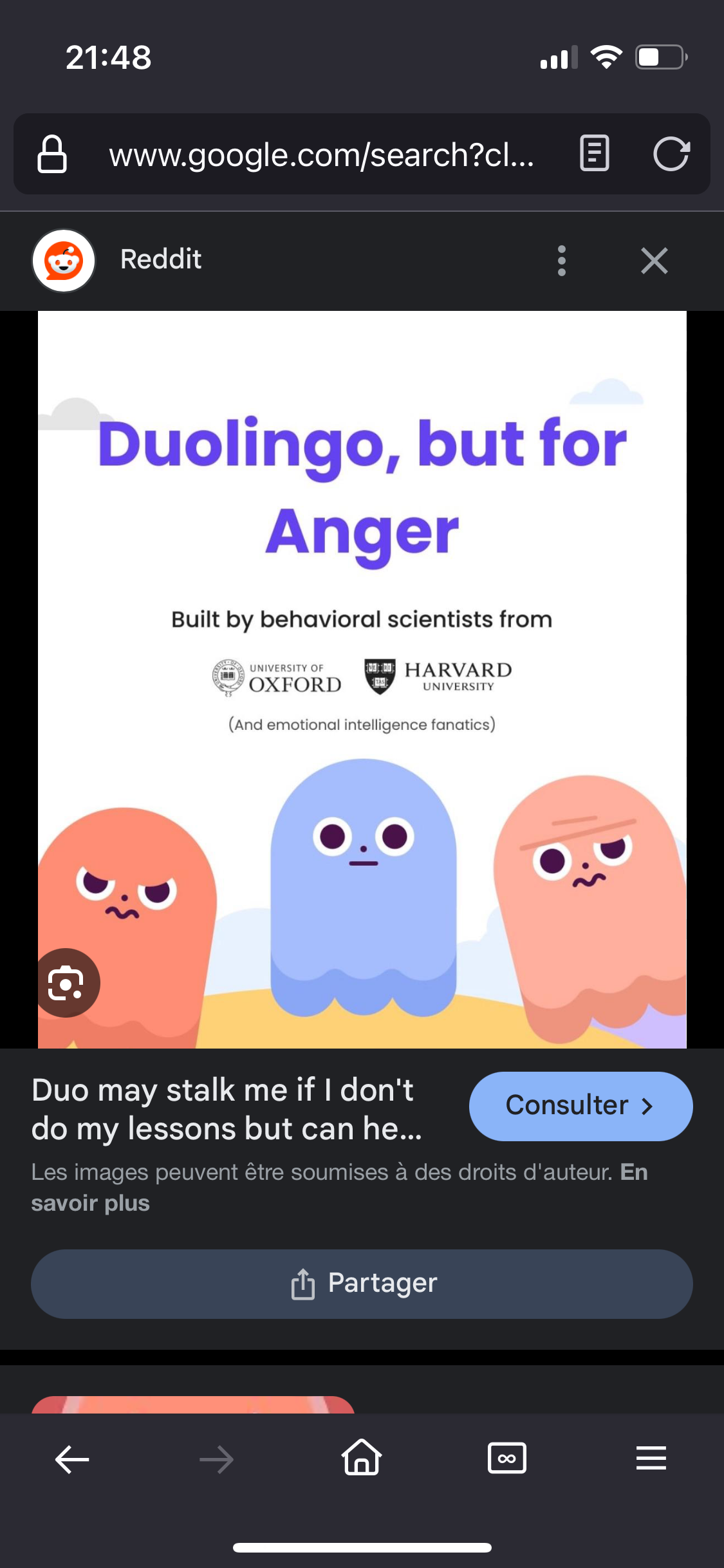Open the "En savoir plus" copyright link
The height and width of the screenshot is (1568, 724).
[x=90, y=1202]
